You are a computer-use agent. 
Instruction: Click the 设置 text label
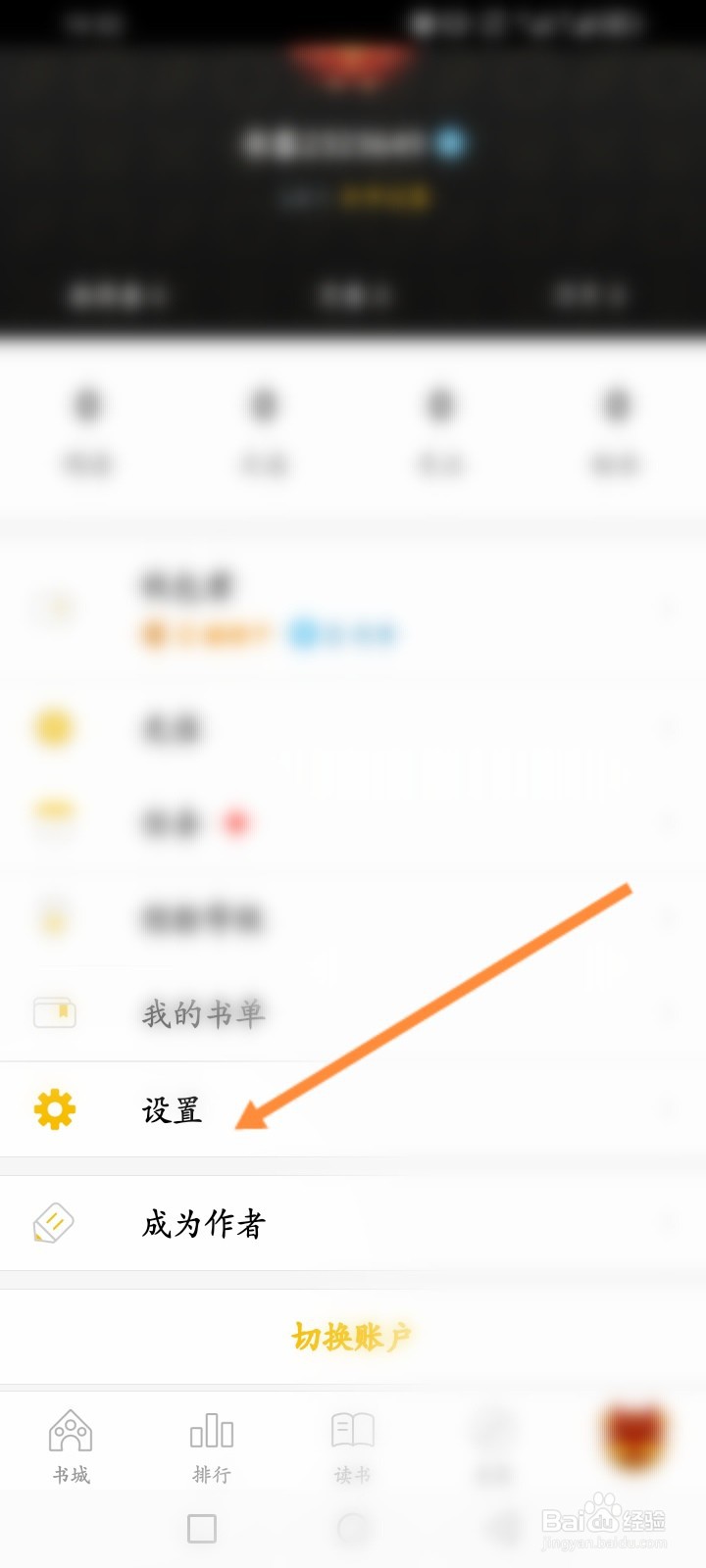[x=172, y=1109]
